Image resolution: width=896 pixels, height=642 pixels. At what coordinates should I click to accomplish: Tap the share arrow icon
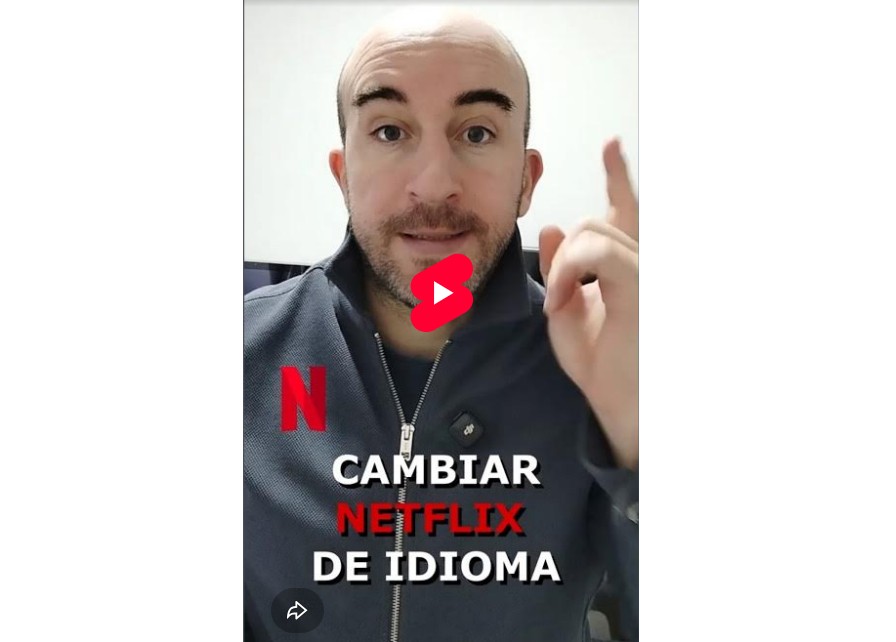297,610
